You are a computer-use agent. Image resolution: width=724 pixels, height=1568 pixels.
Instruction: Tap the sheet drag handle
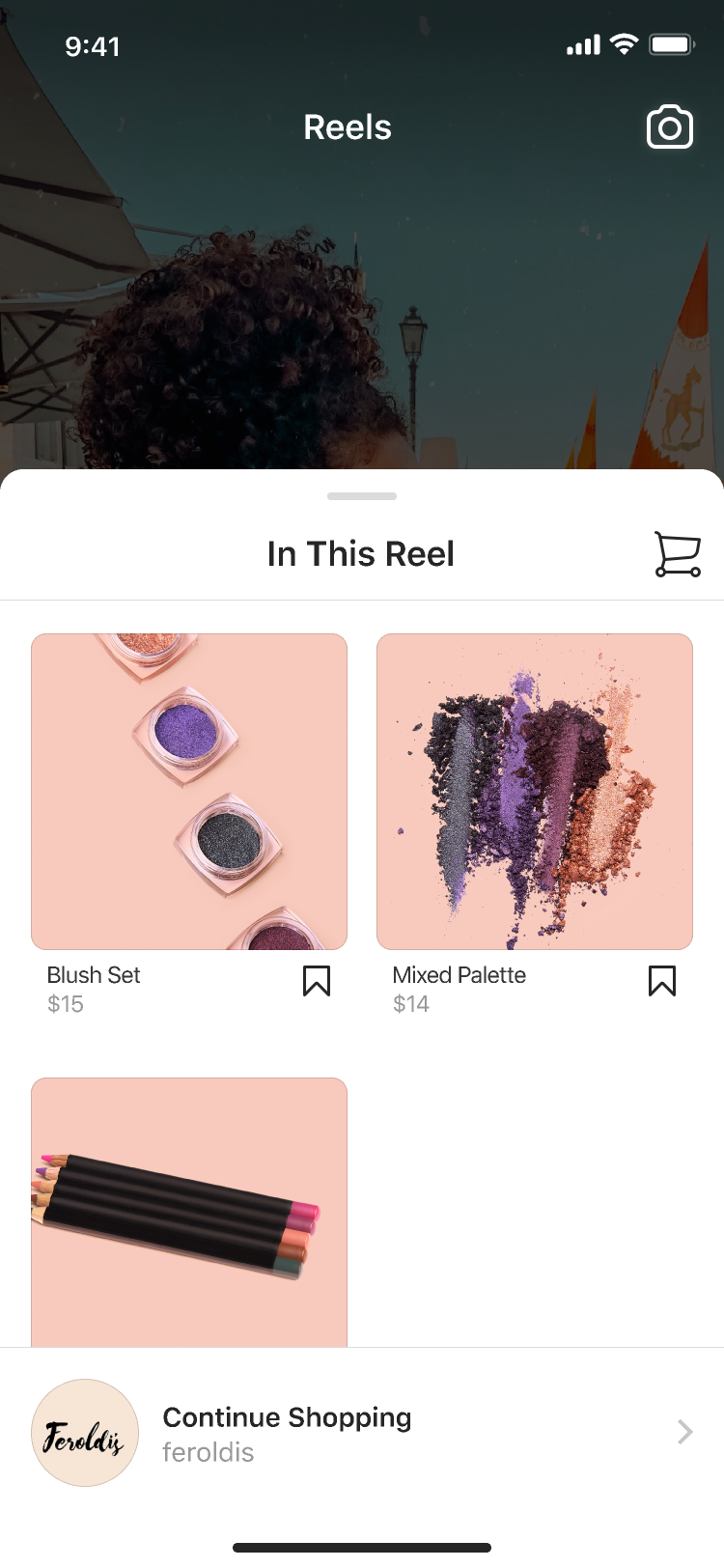362,496
